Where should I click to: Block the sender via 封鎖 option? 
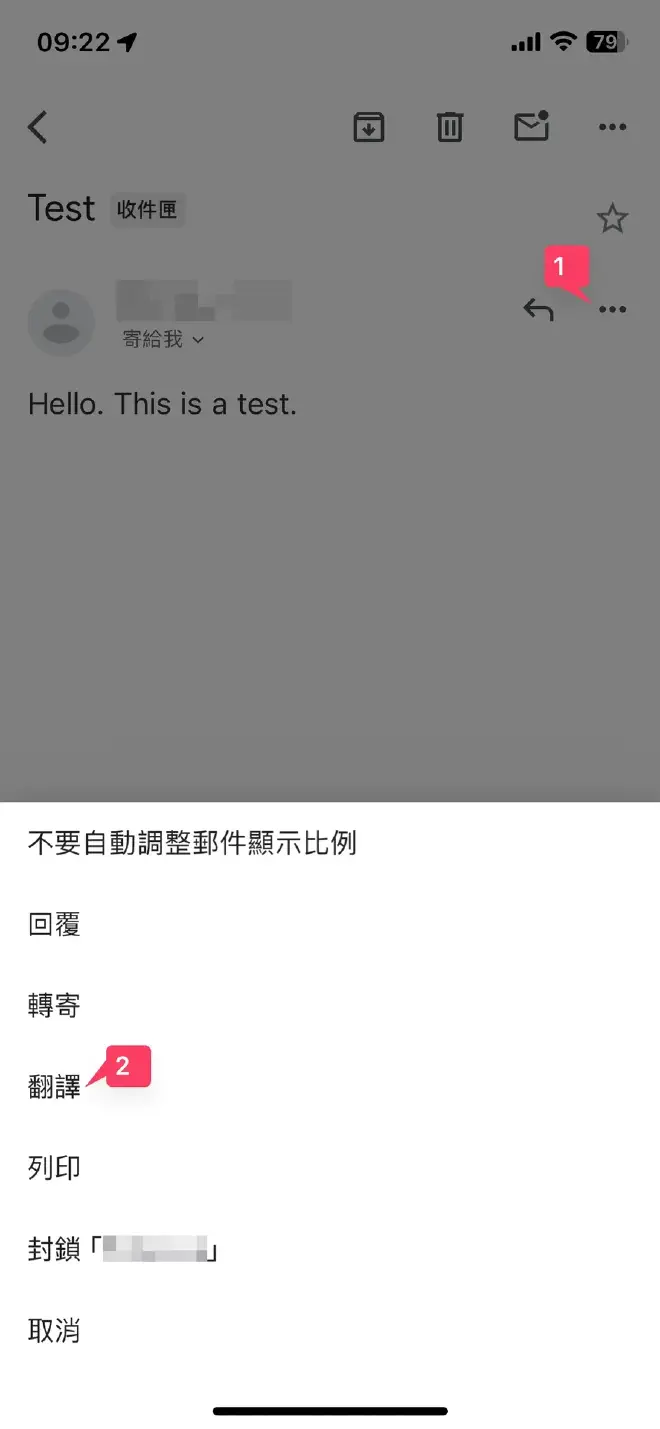(x=123, y=1250)
